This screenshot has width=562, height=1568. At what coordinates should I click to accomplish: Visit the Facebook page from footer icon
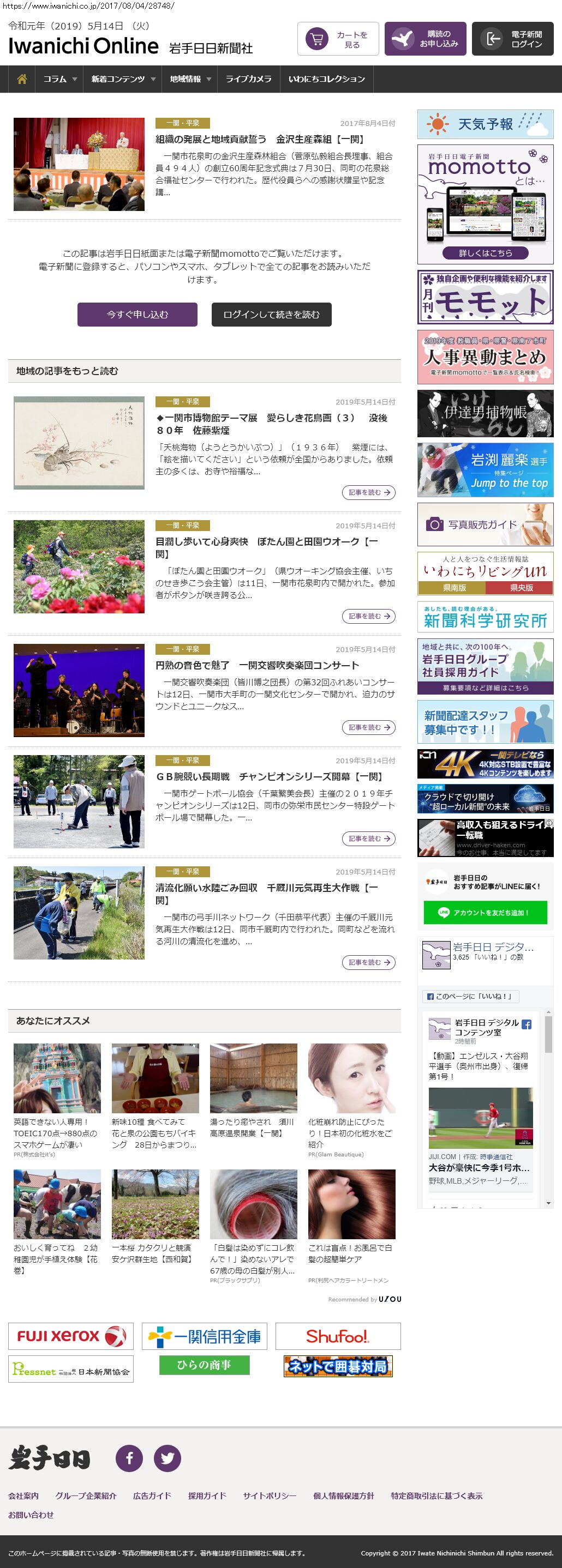tap(129, 1458)
